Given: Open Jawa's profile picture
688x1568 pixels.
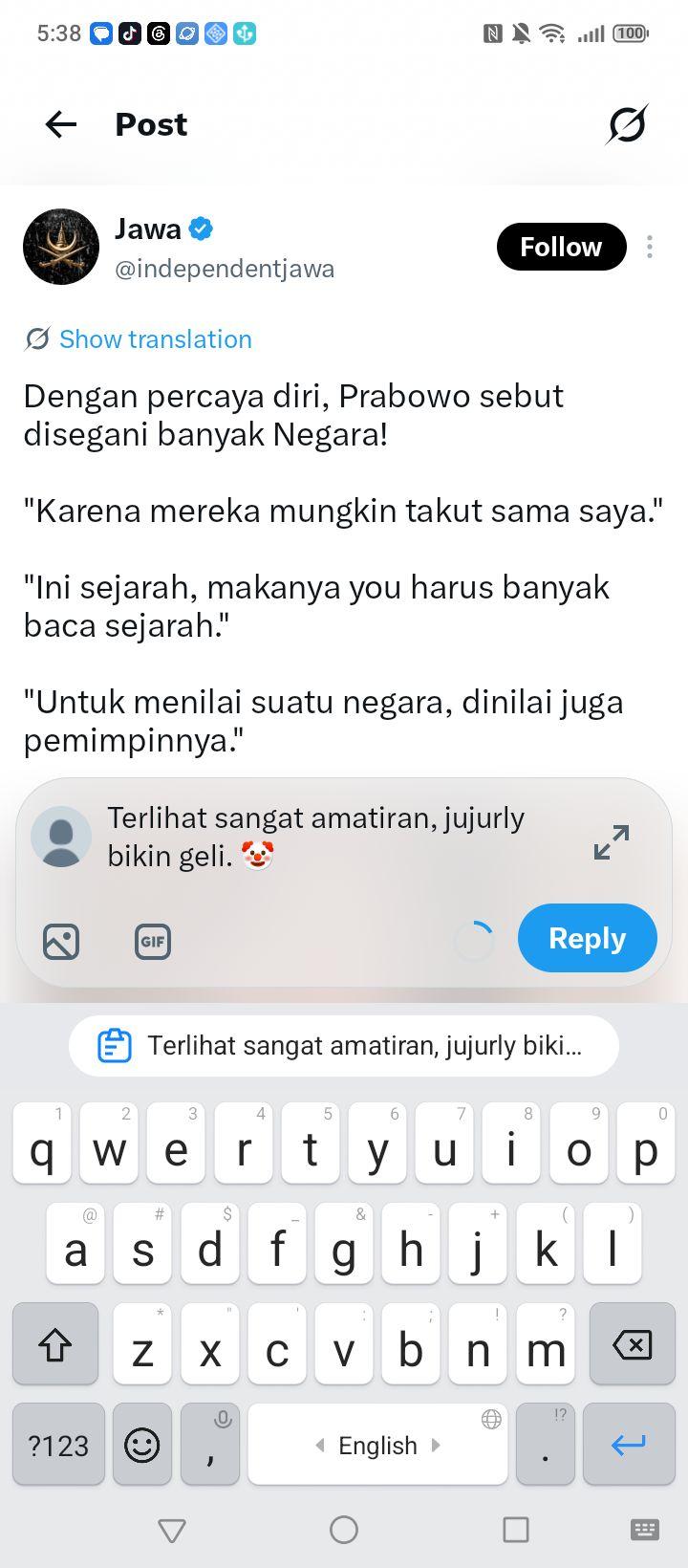Looking at the screenshot, I should coord(61,247).
